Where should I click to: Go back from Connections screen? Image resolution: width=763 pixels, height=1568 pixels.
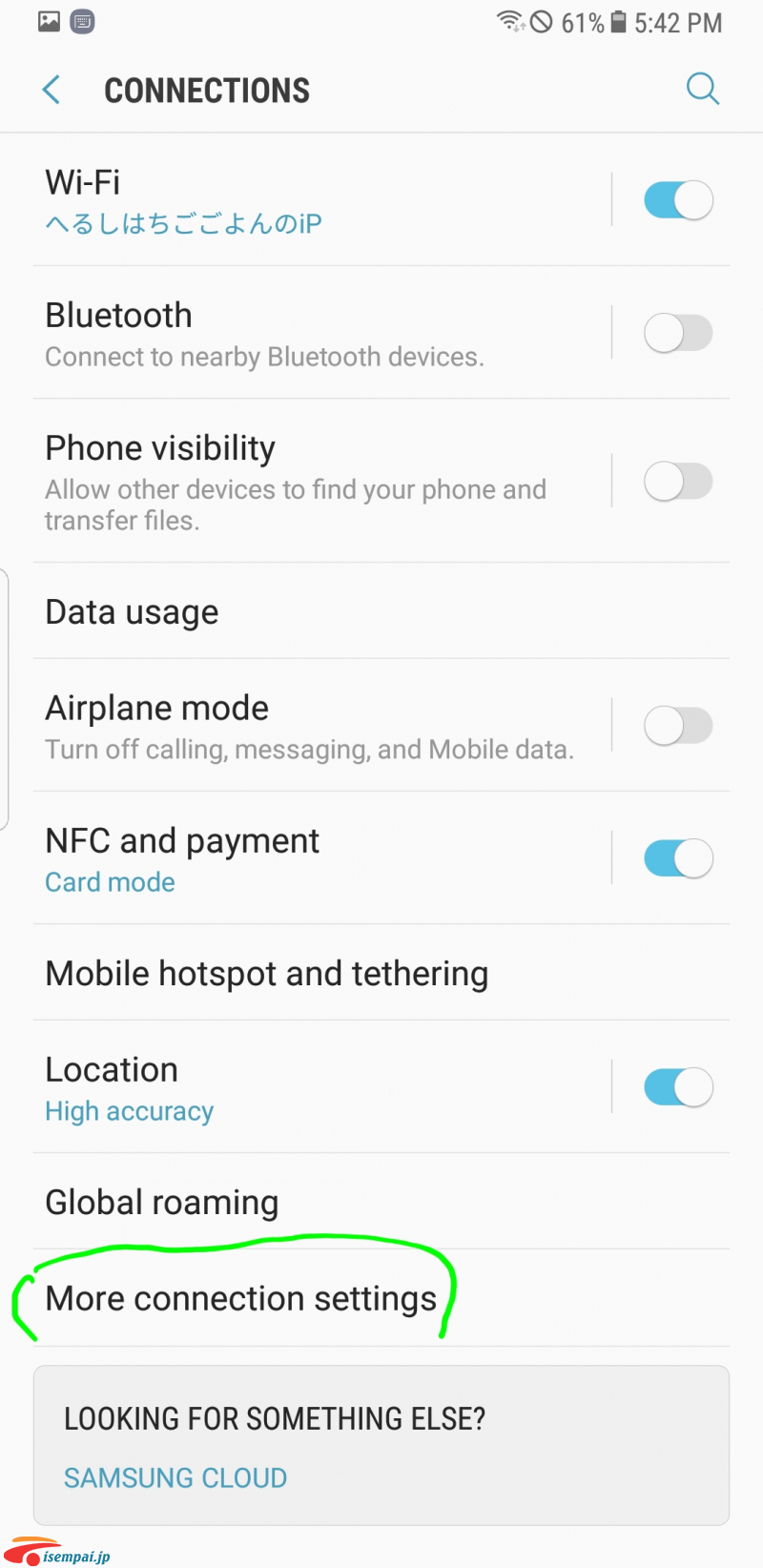(52, 91)
